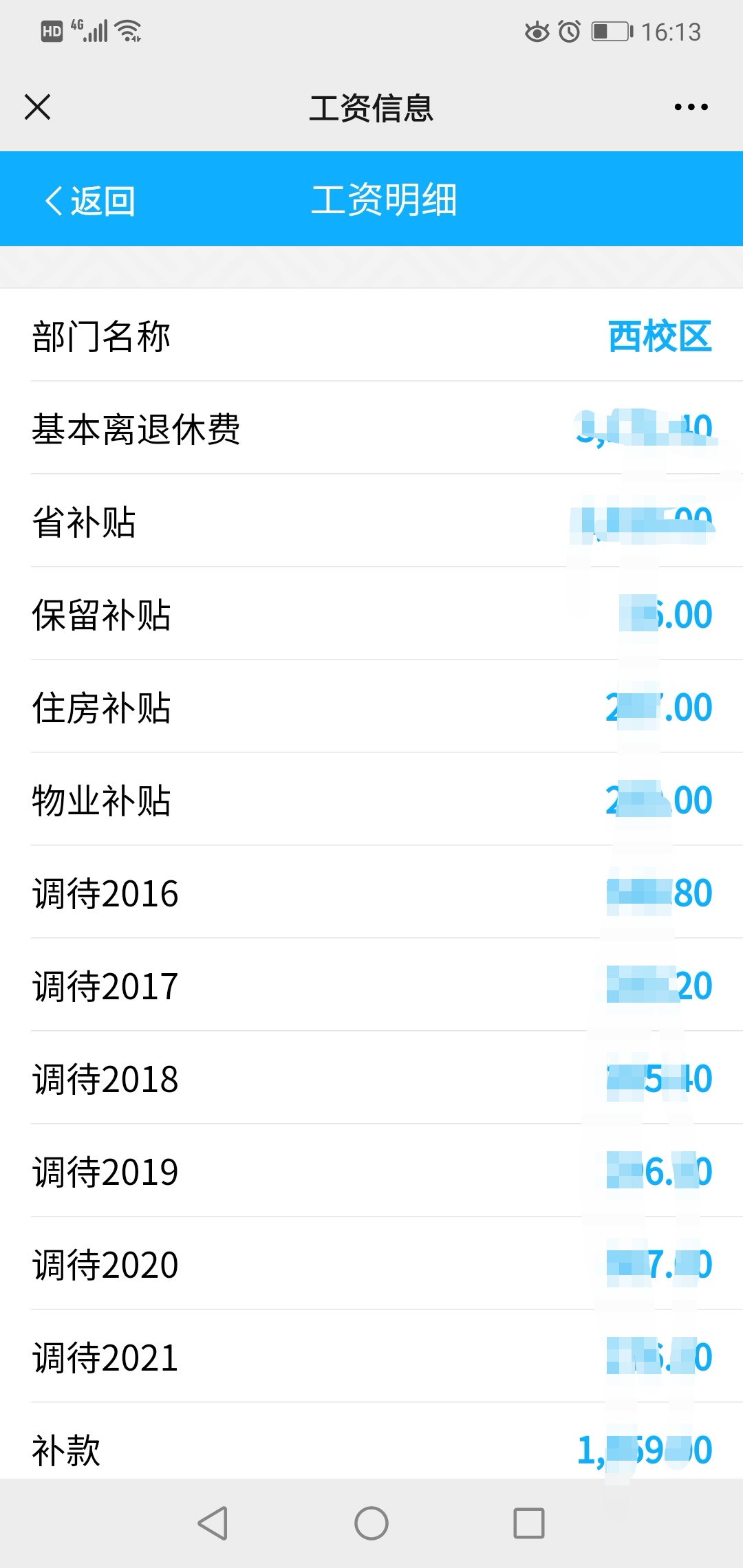Go back using the 返回 button
Image resolution: width=743 pixels, height=1568 pixels.
coord(90,201)
